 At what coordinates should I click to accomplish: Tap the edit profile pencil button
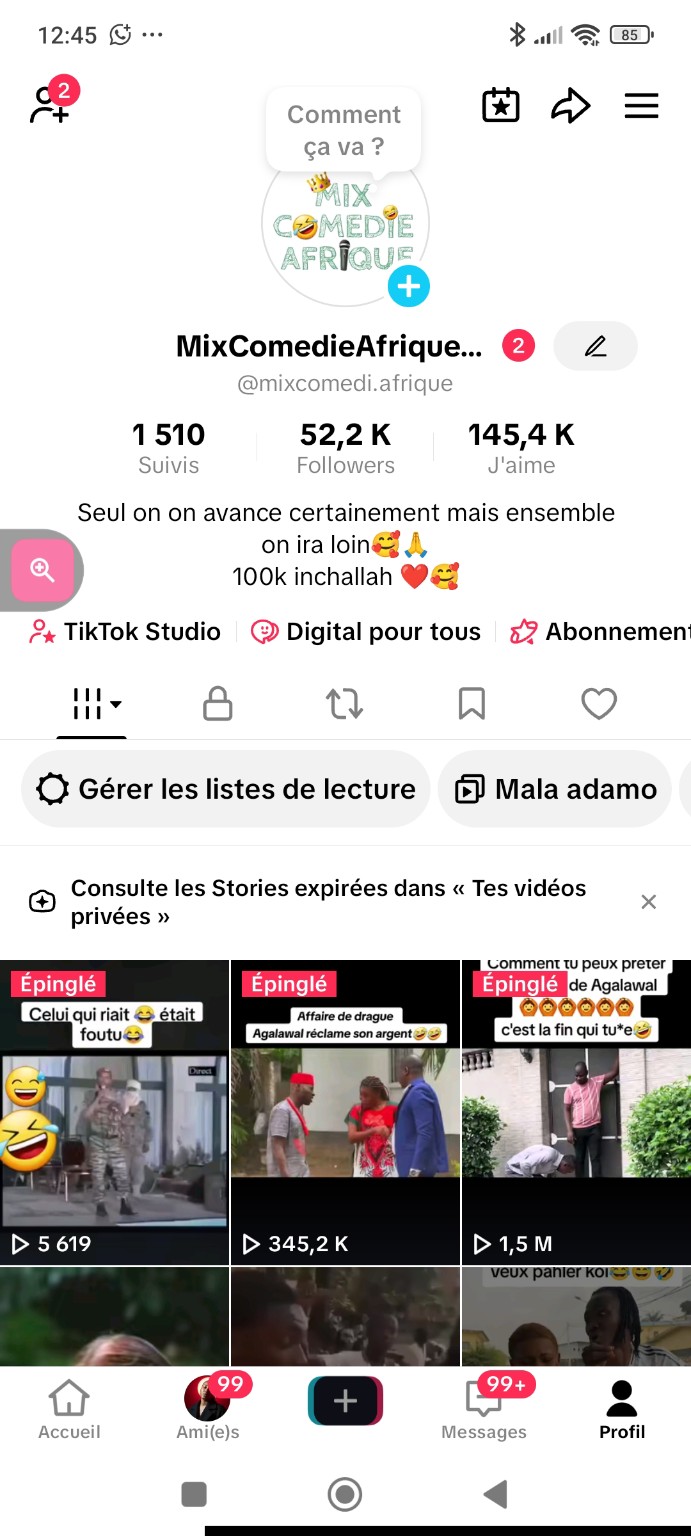click(x=595, y=347)
